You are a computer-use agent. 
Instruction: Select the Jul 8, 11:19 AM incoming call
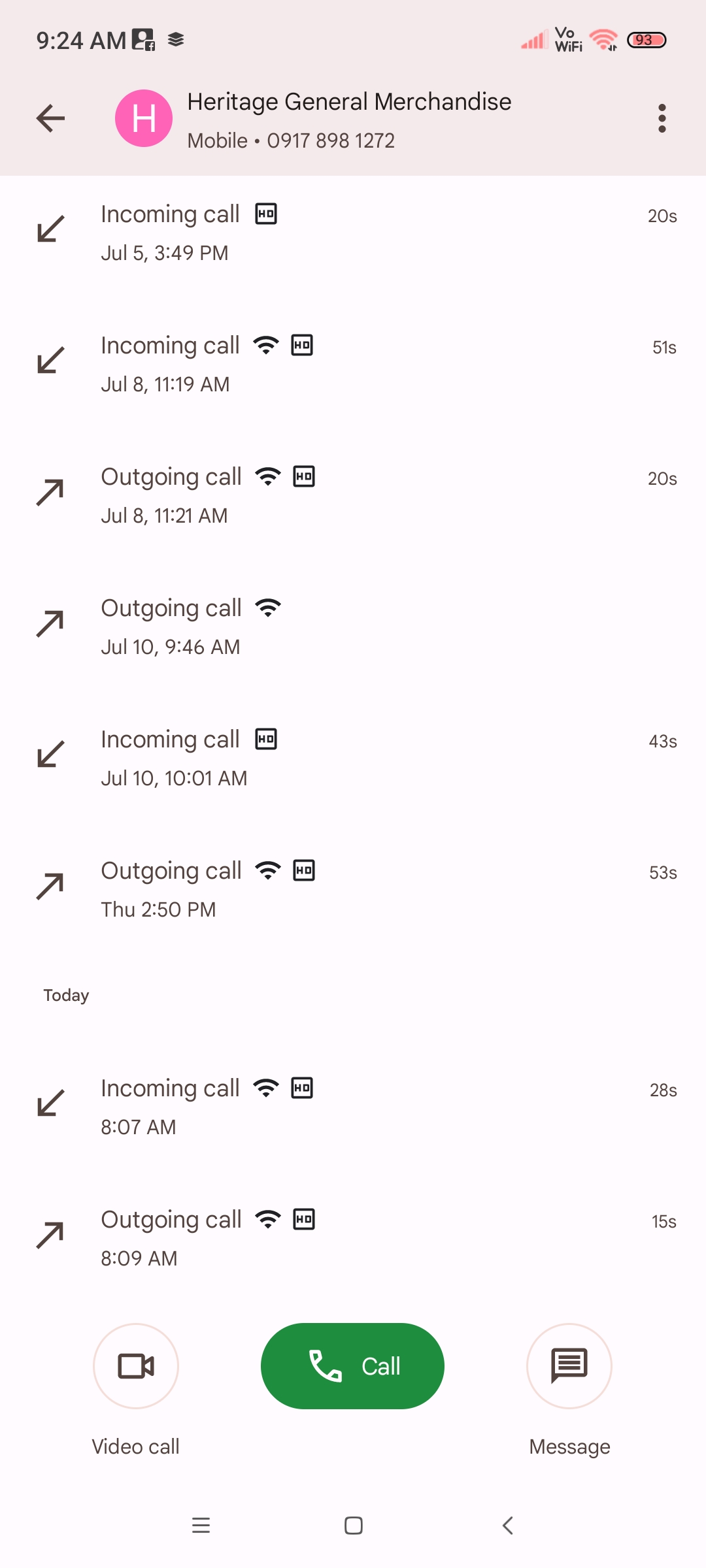click(353, 365)
